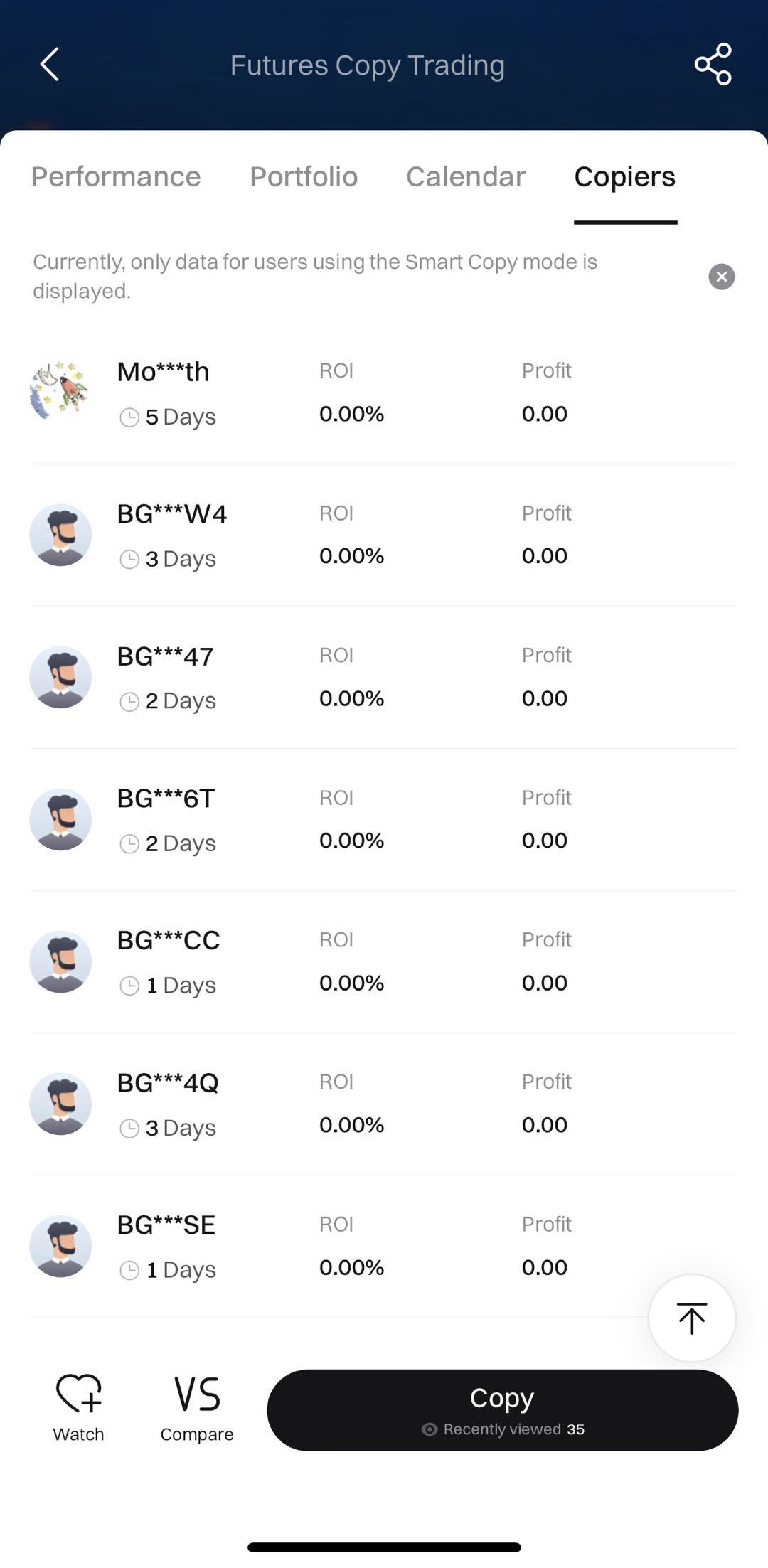Viewport: 768px width, 1568px height.
Task: Switch to the Portfolio tab
Action: click(x=304, y=176)
